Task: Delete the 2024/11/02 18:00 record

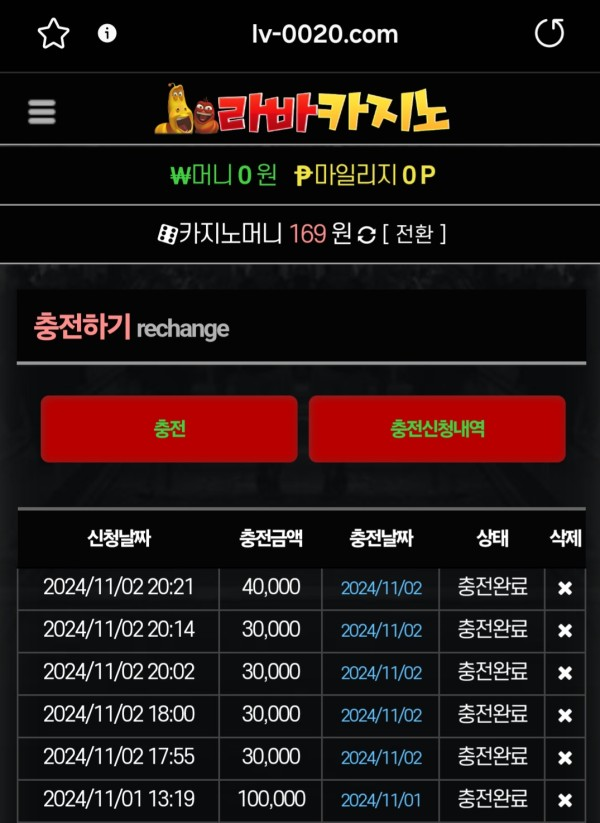Action: coord(565,716)
